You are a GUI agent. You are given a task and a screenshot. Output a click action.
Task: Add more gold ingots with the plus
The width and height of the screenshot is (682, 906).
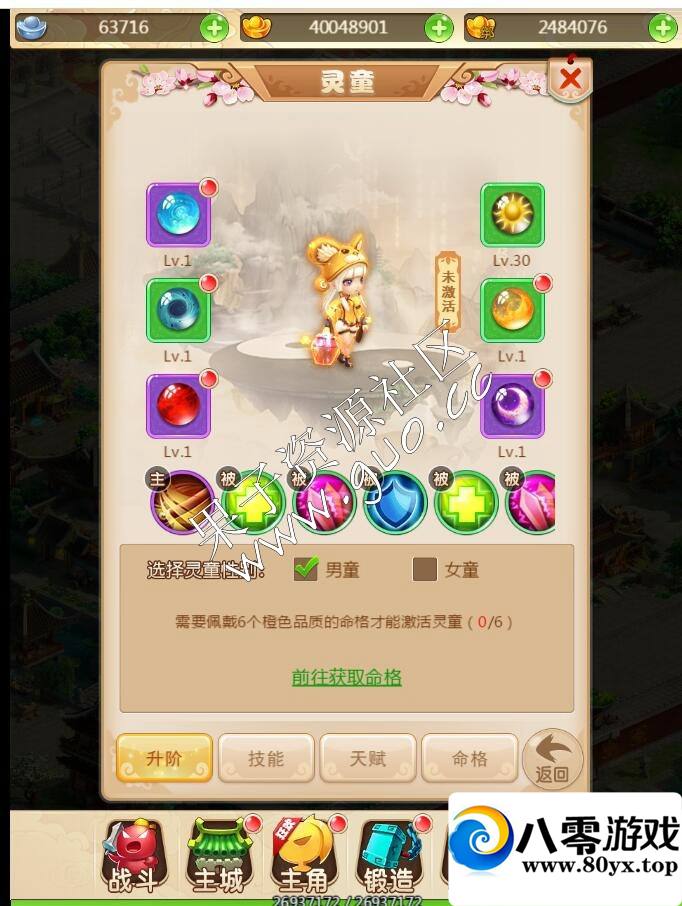tap(439, 28)
